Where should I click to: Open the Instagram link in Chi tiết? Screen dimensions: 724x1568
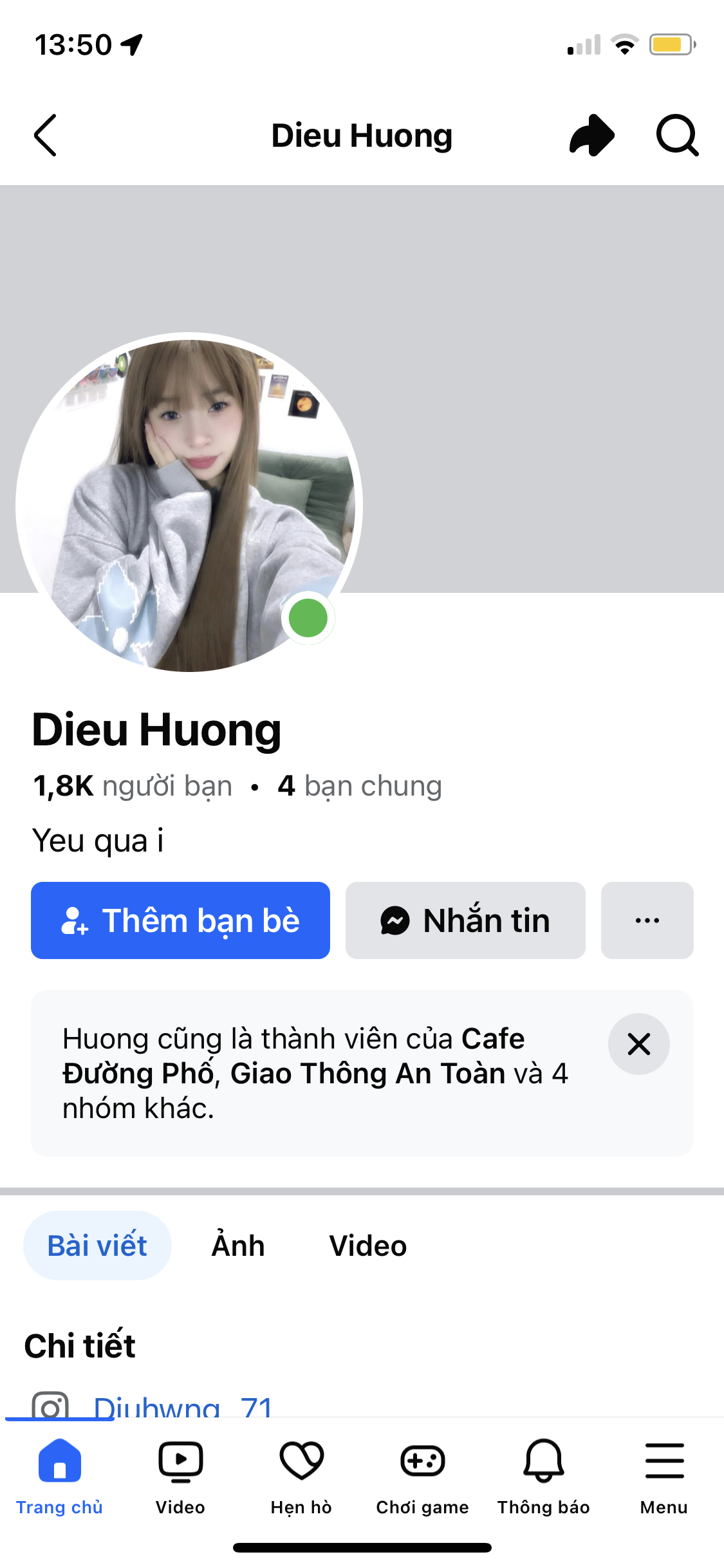(183, 1407)
